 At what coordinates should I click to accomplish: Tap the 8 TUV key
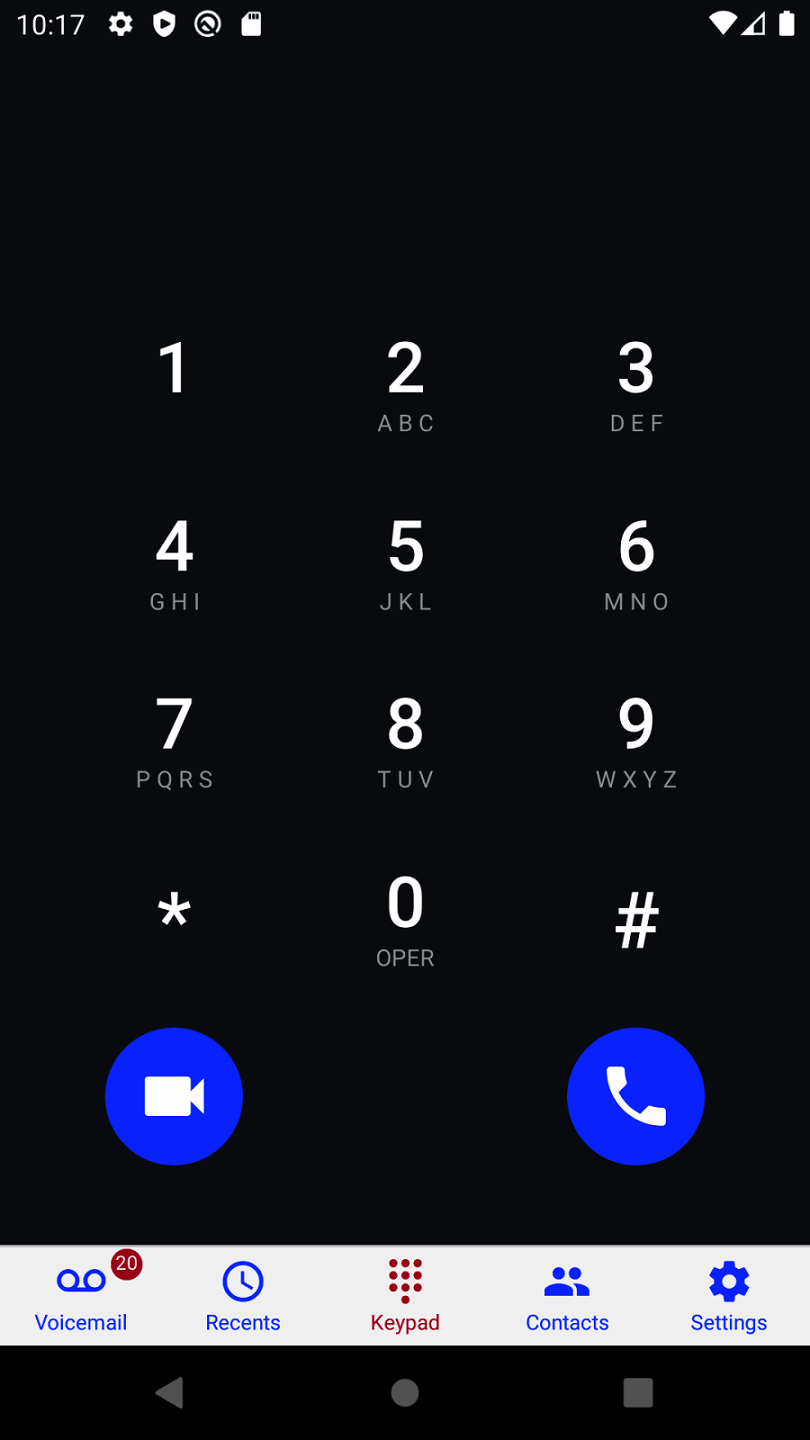click(405, 740)
